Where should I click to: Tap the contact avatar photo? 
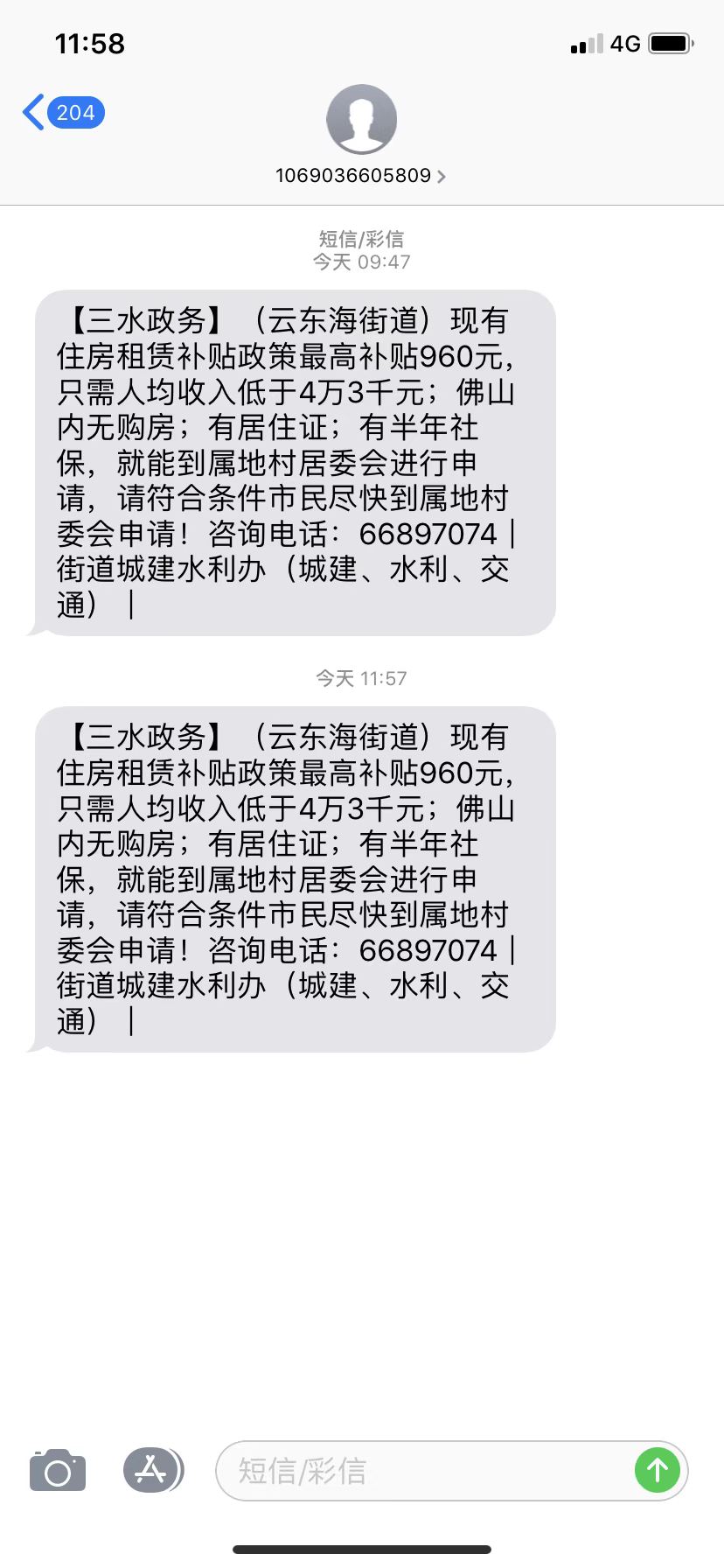click(361, 118)
